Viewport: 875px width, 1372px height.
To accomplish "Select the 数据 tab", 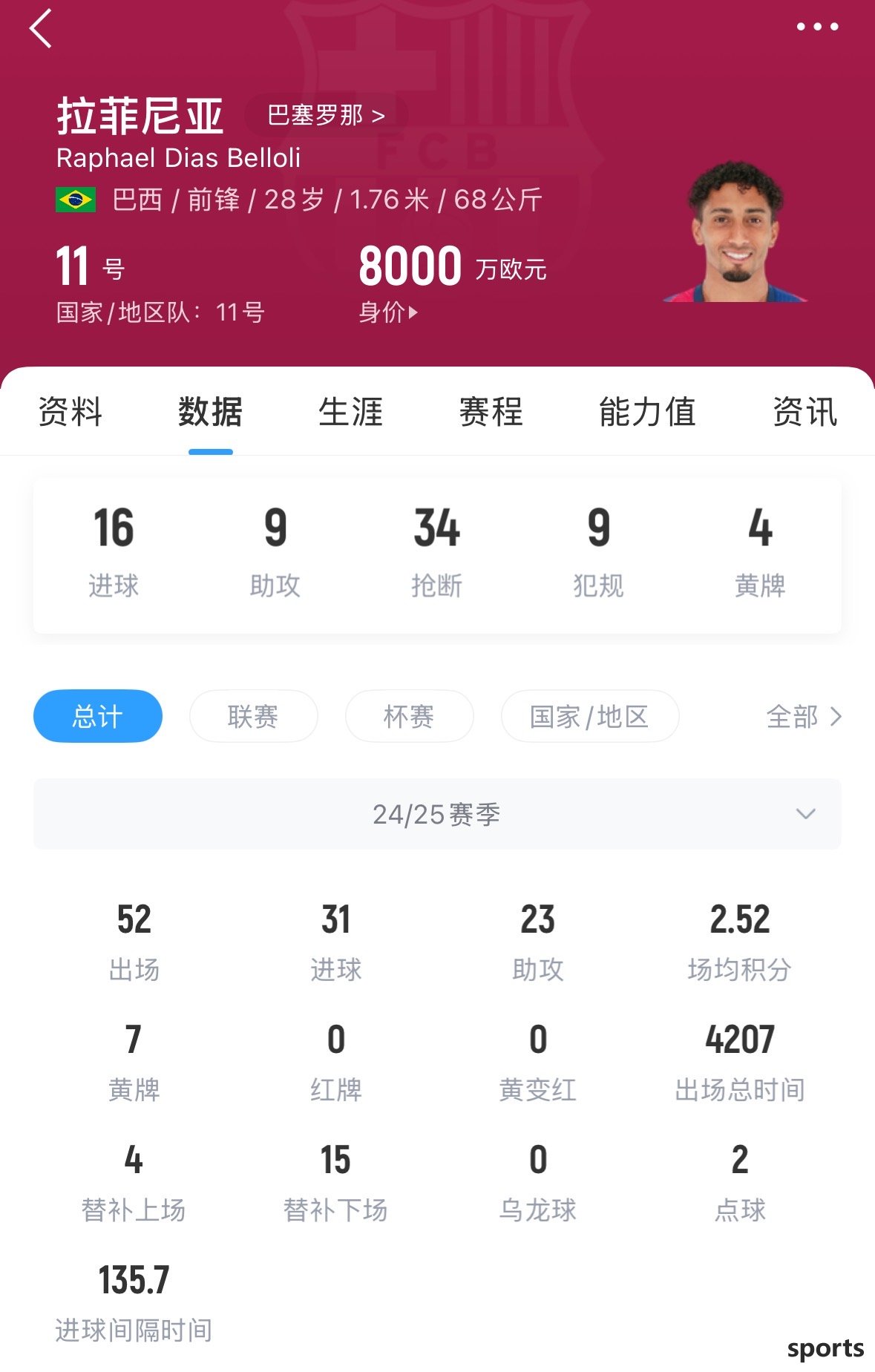I will tap(210, 412).
